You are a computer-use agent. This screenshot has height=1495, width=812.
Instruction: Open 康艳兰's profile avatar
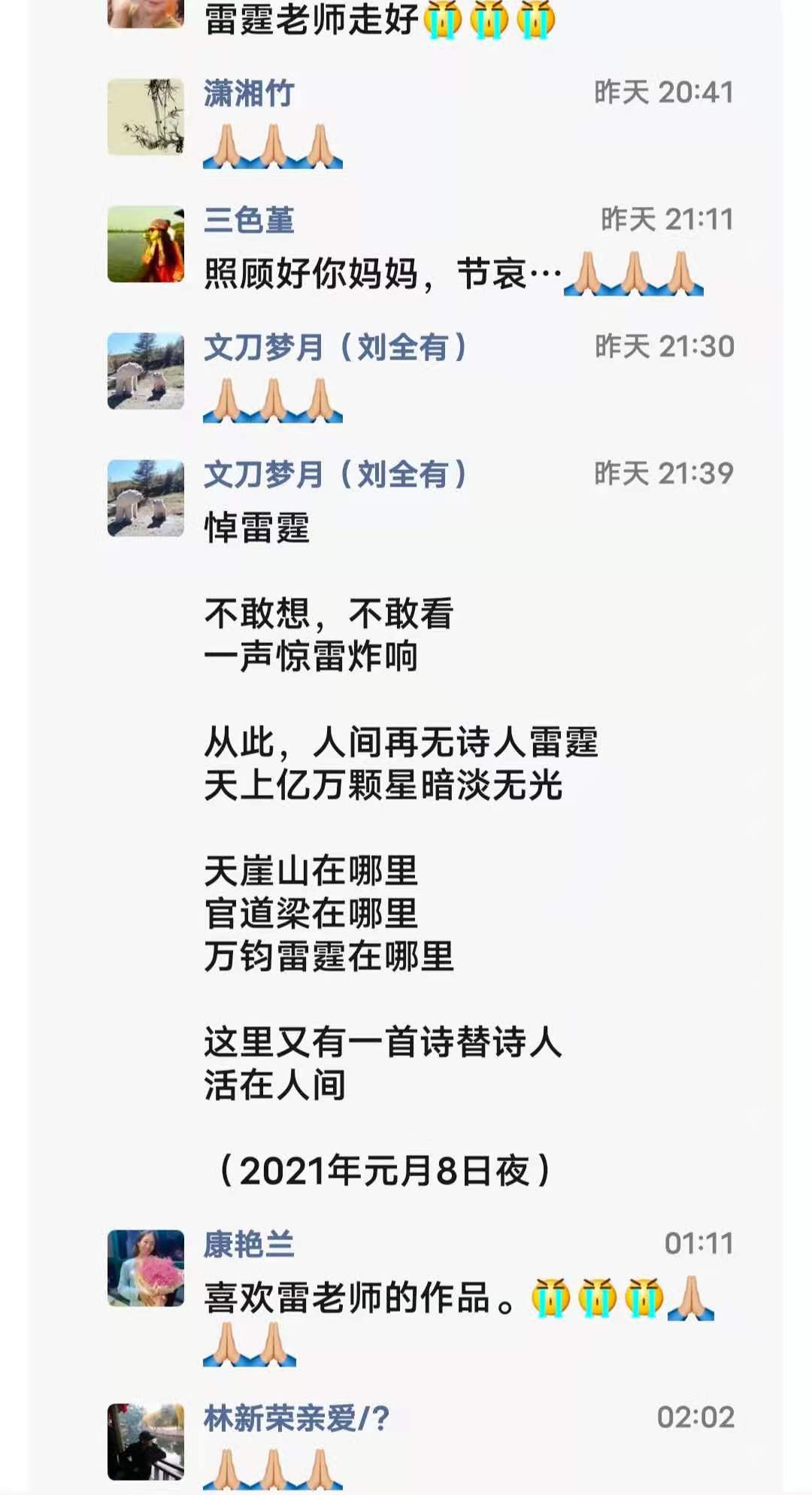pos(146,1268)
